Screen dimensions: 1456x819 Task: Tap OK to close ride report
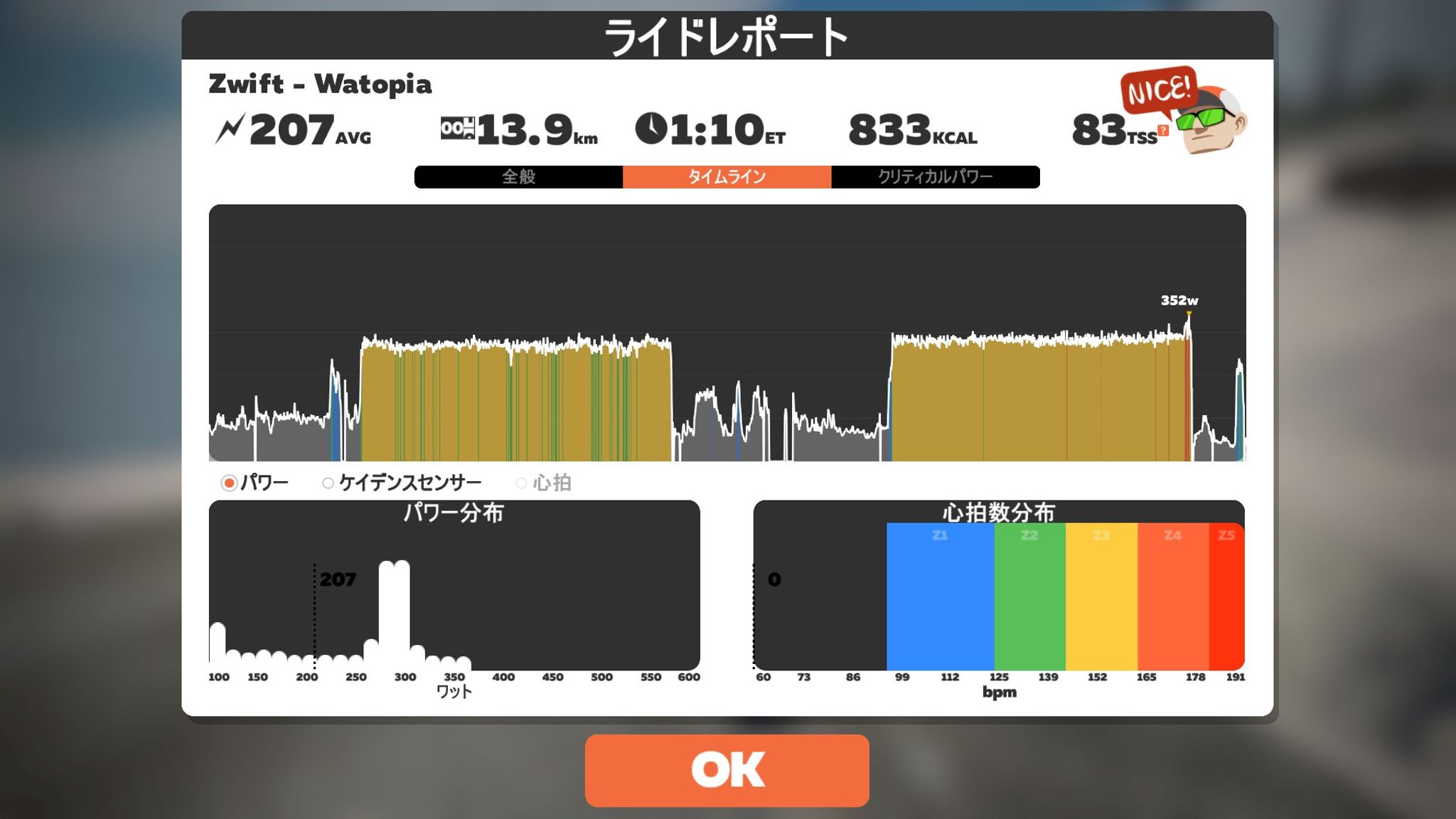727,770
